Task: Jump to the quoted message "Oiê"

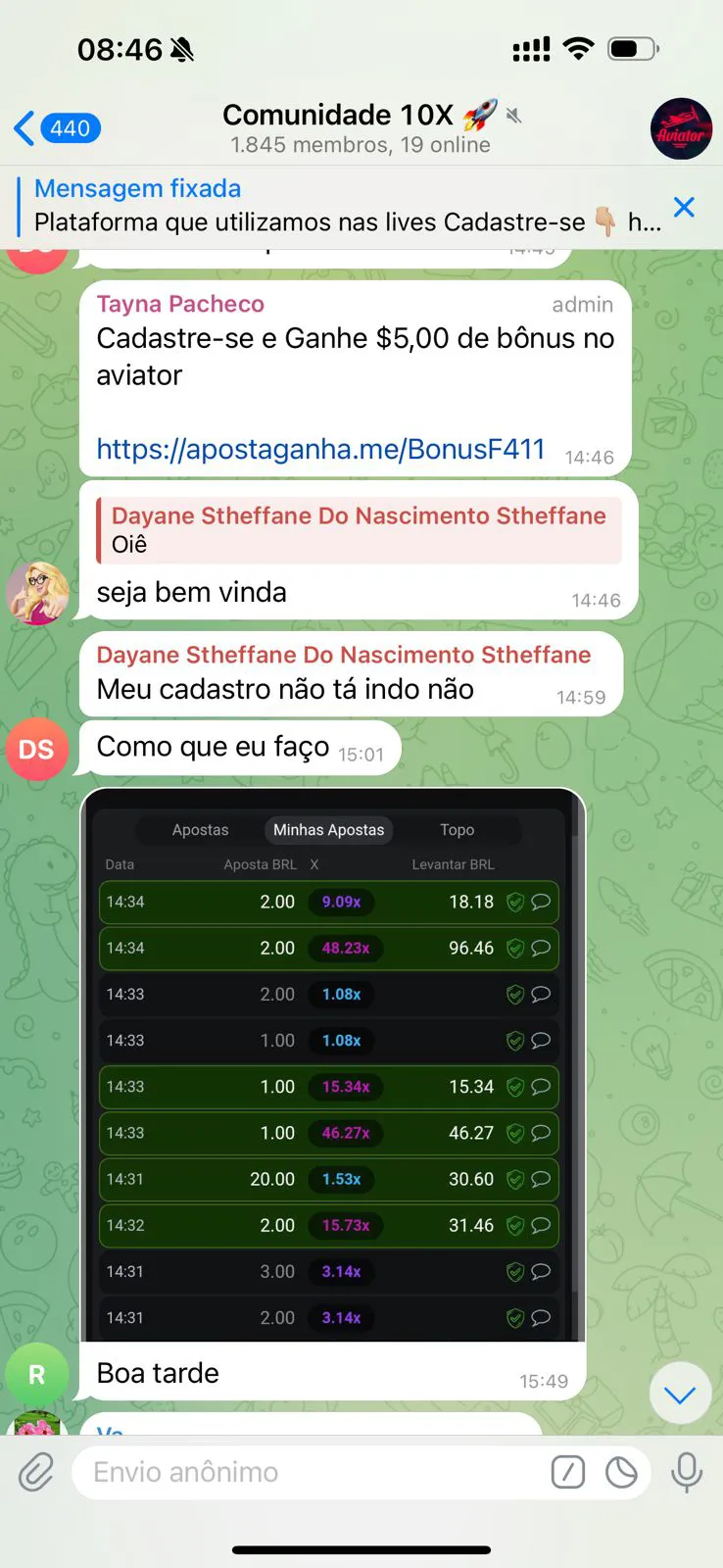Action: 359,529
